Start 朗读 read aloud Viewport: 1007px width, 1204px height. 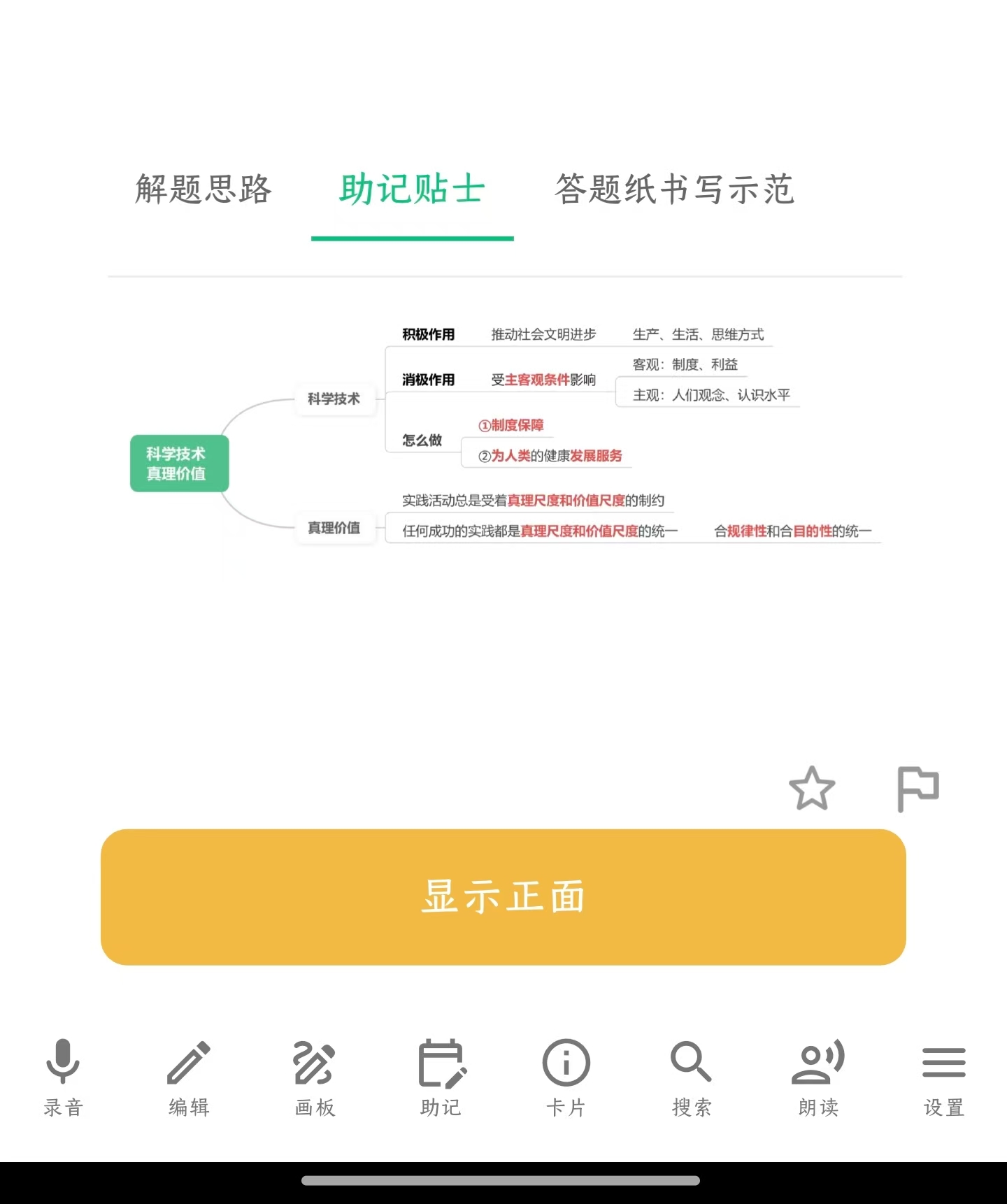pos(818,1077)
